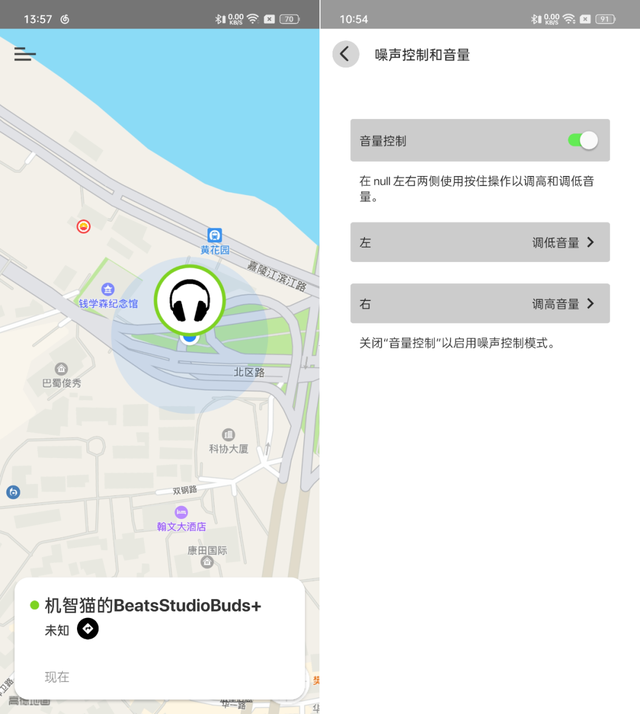Go back from 噪声控制和音量 page
The height and width of the screenshot is (714, 640).
click(346, 54)
